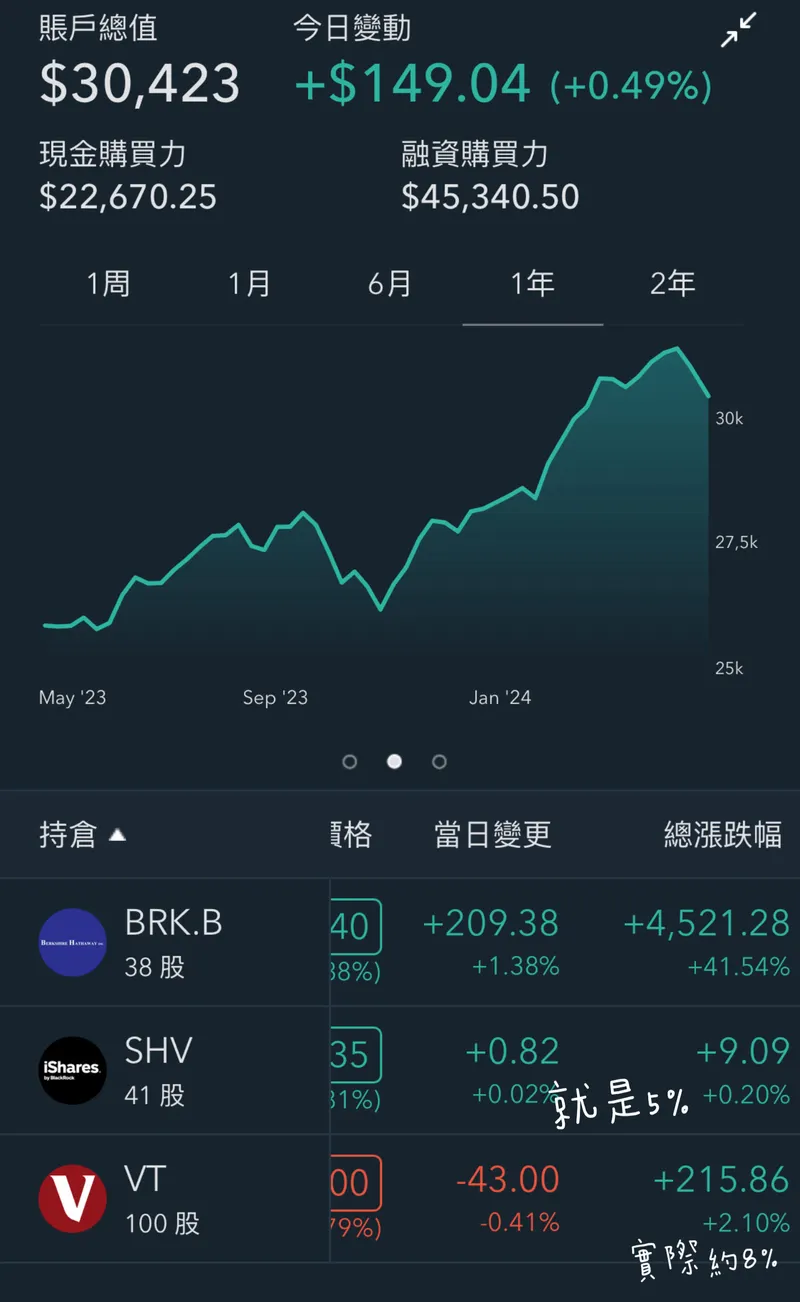Sort holdings by 持倉 column
This screenshot has height=1302, width=800.
coord(82,834)
